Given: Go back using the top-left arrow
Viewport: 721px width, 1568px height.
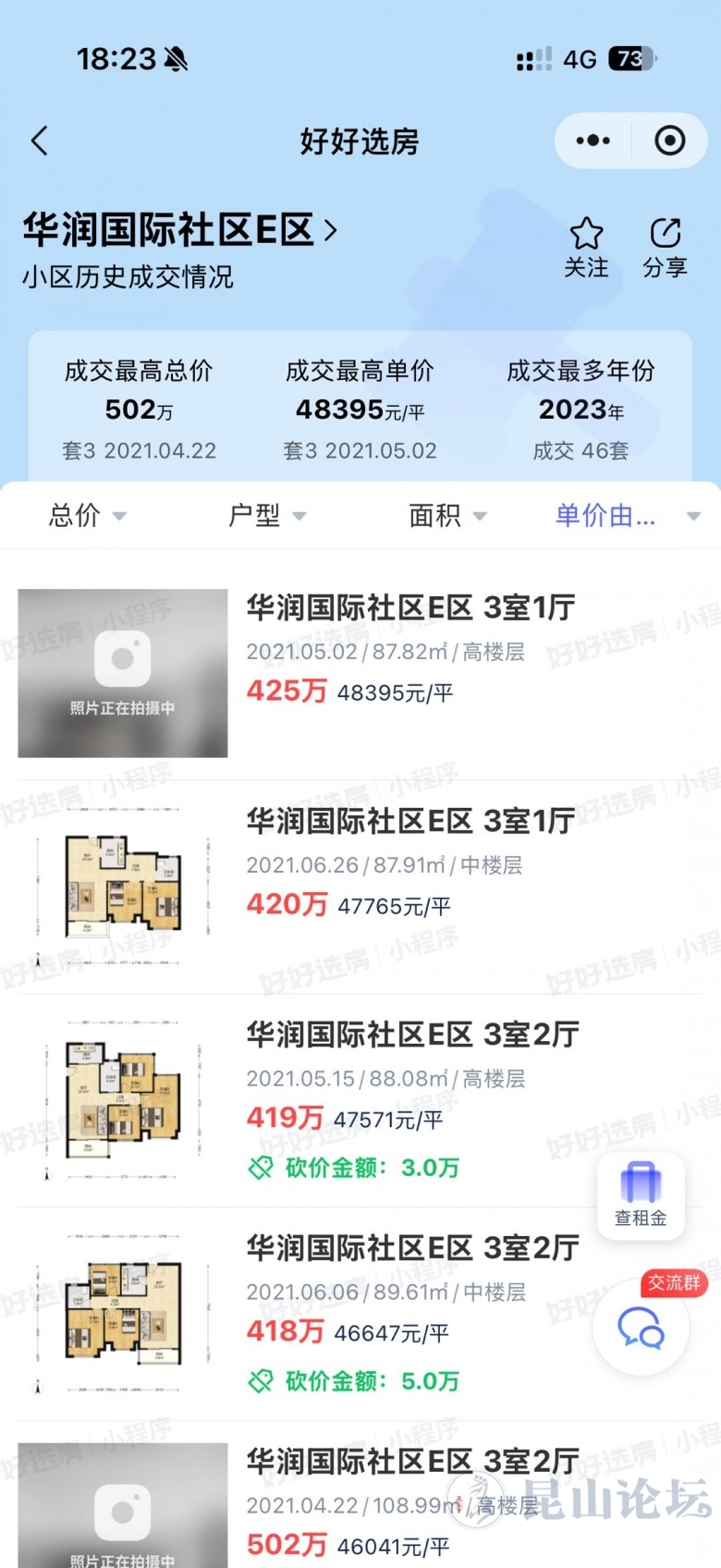Looking at the screenshot, I should (39, 141).
